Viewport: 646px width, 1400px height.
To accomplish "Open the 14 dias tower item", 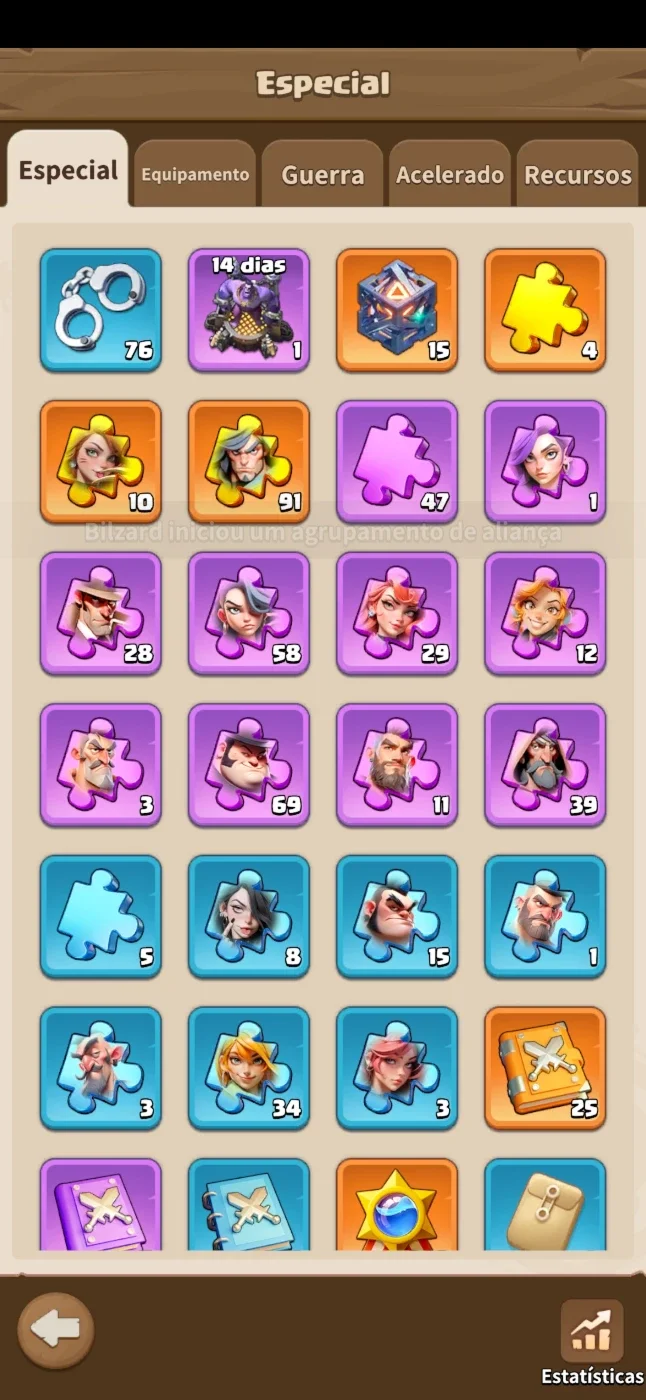I will [249, 310].
